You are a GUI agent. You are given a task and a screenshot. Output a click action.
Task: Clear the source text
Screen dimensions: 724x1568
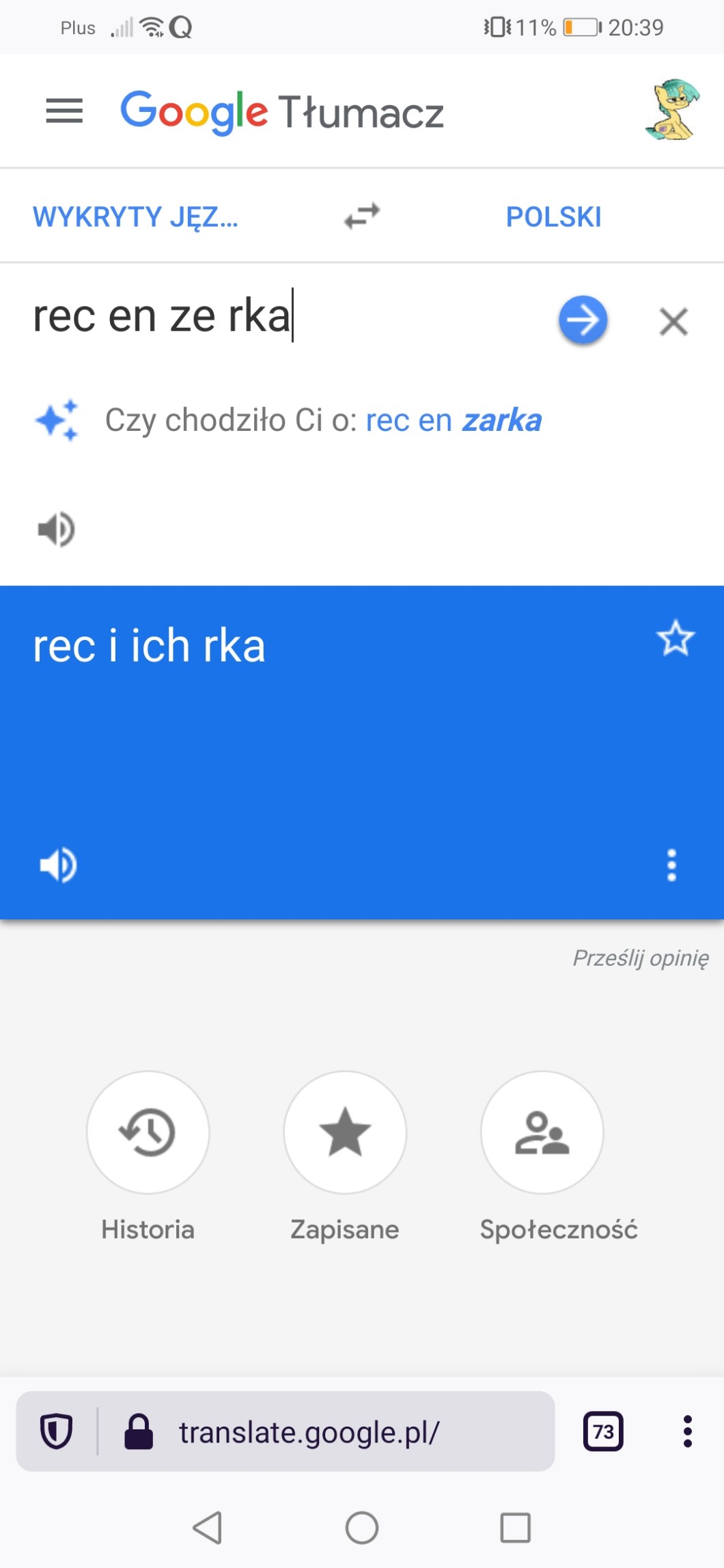[x=673, y=322]
